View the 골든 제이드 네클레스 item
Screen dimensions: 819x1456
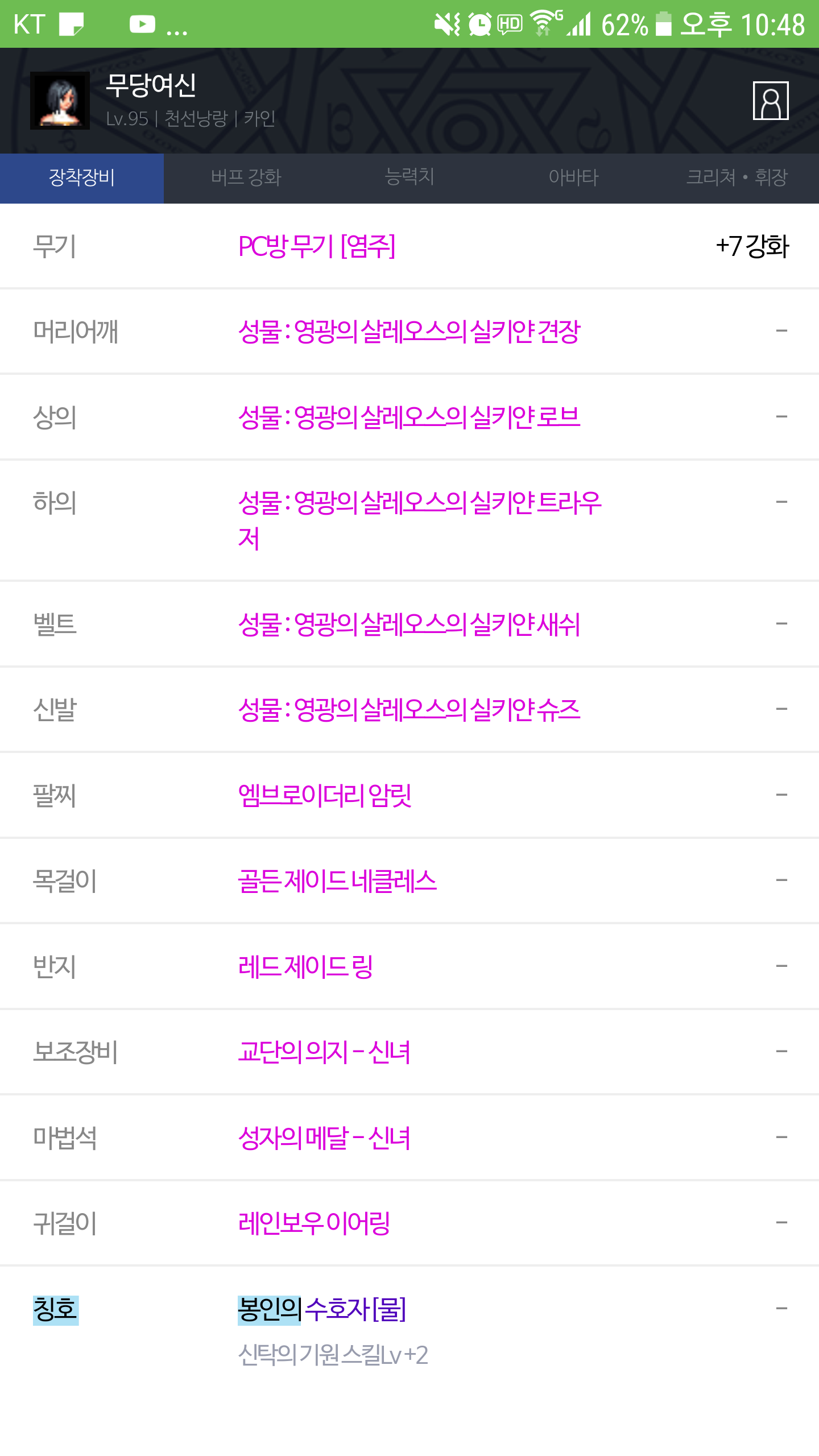point(337,880)
